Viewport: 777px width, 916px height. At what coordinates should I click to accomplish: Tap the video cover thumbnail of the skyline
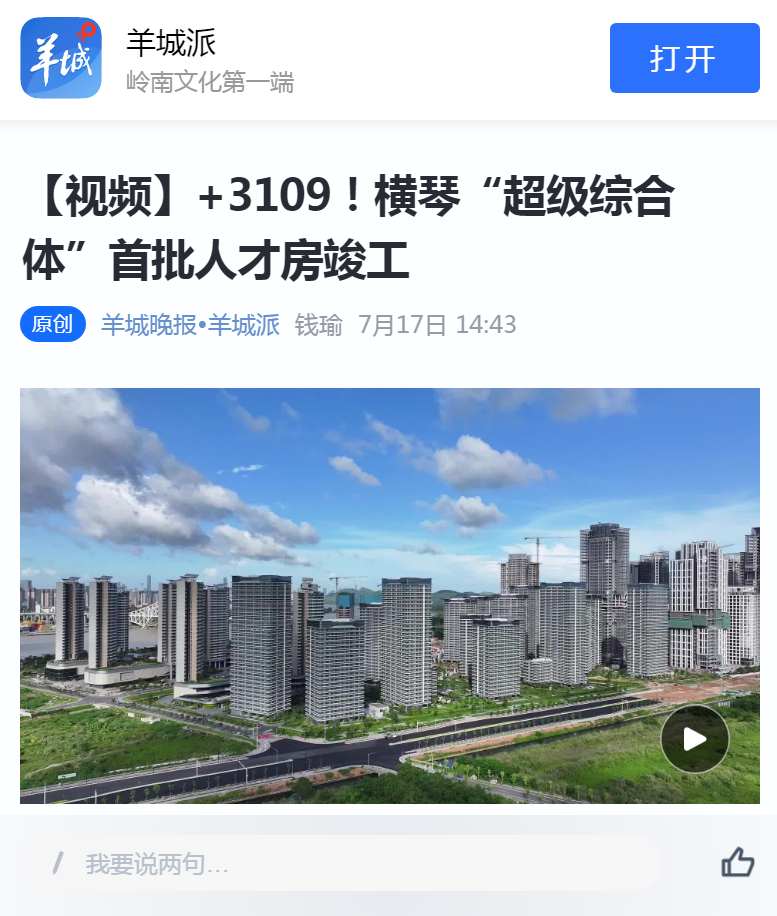tap(388, 595)
